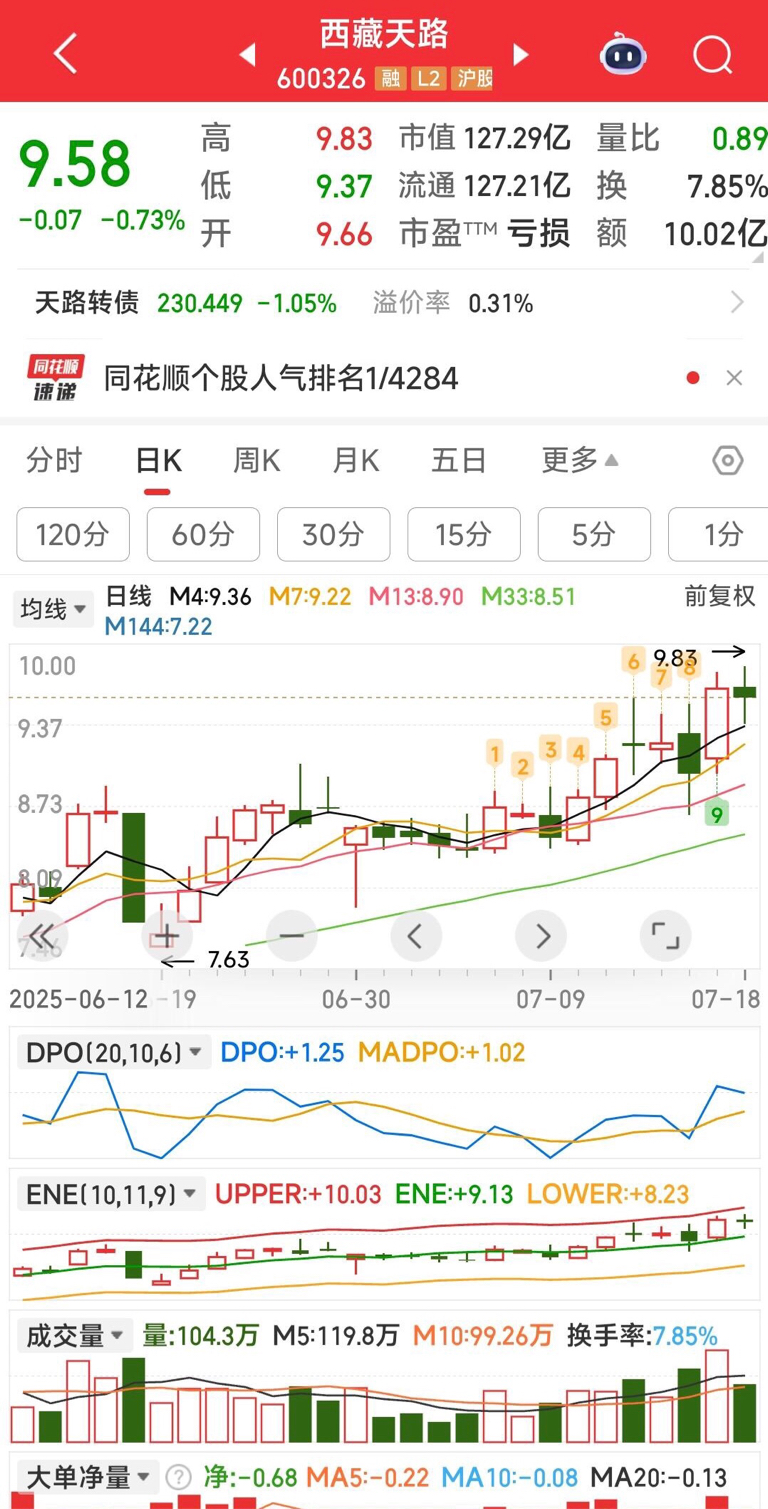The width and height of the screenshot is (768, 1509).
Task: Switch to the previous stock with the left triangle
Action: click(x=248, y=54)
